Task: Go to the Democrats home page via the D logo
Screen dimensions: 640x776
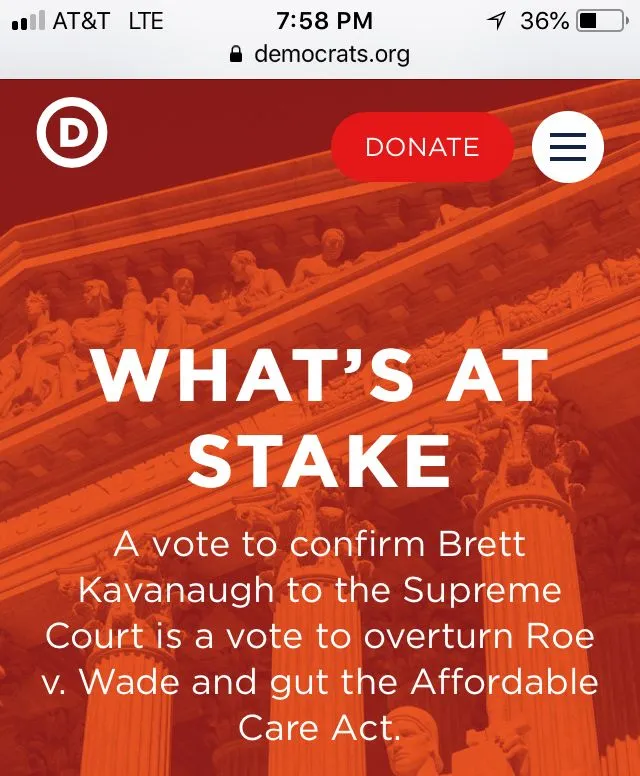Action: click(x=72, y=134)
